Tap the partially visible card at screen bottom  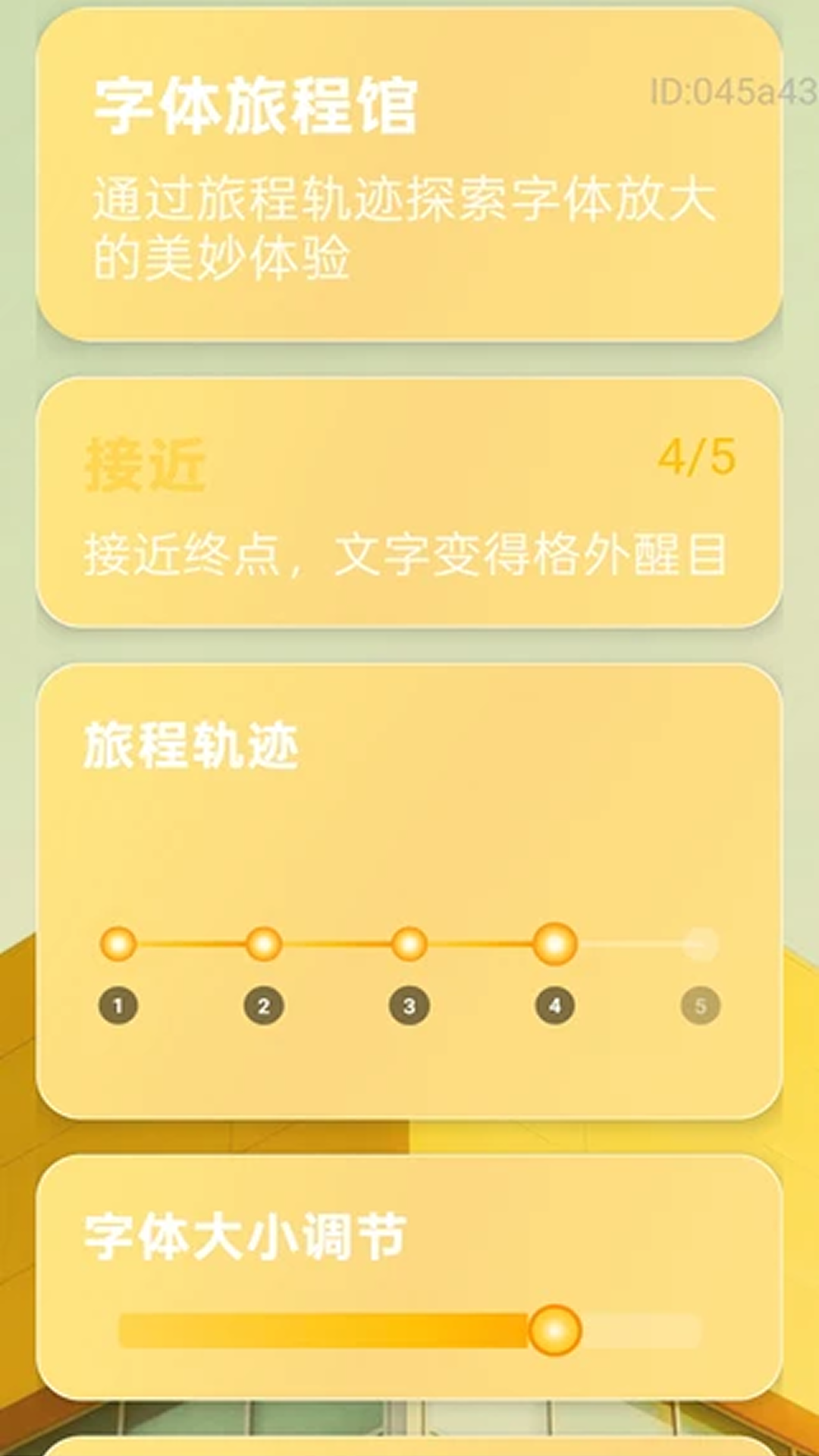[409, 1445]
